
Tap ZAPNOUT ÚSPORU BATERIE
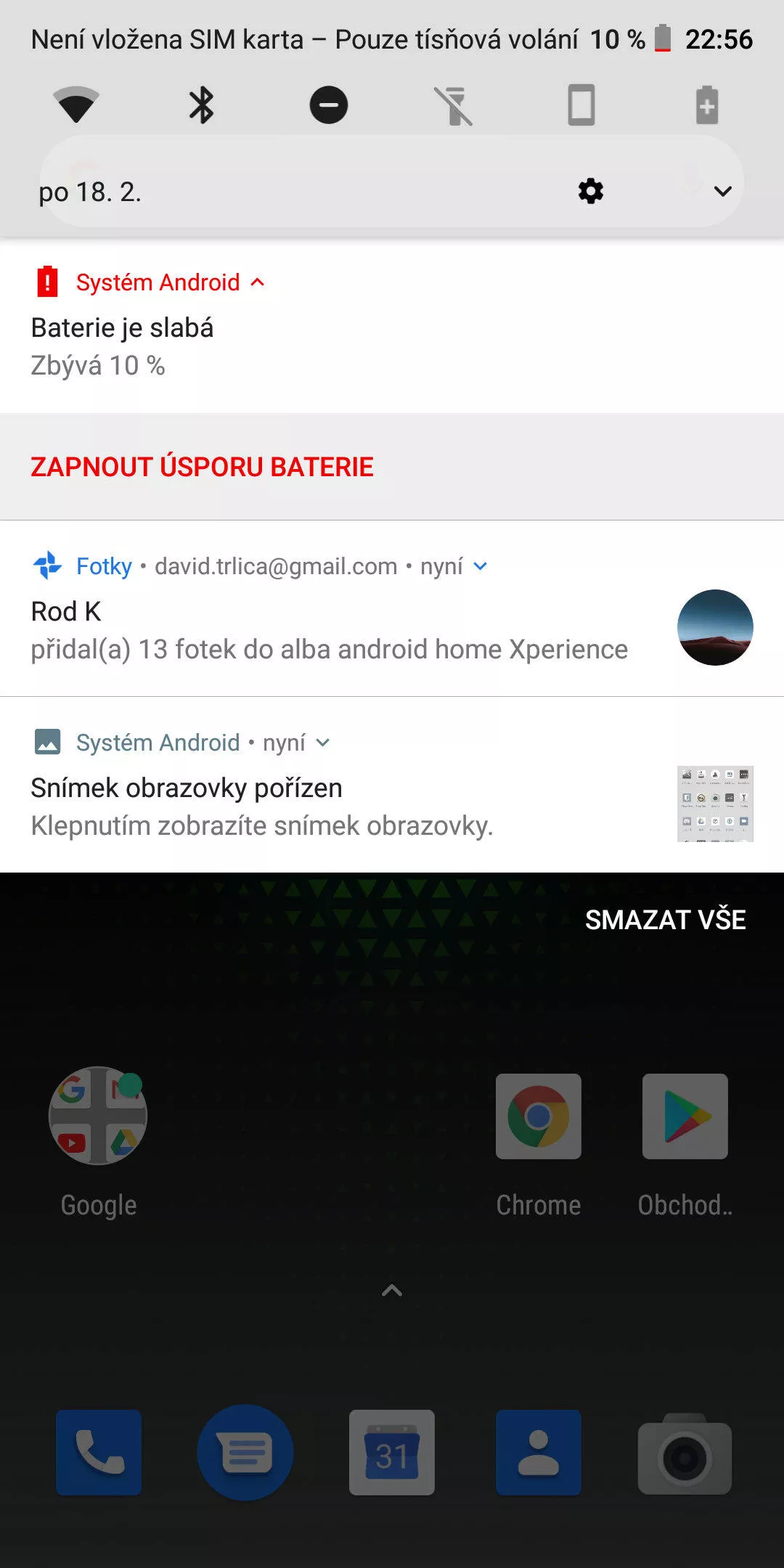(x=202, y=467)
